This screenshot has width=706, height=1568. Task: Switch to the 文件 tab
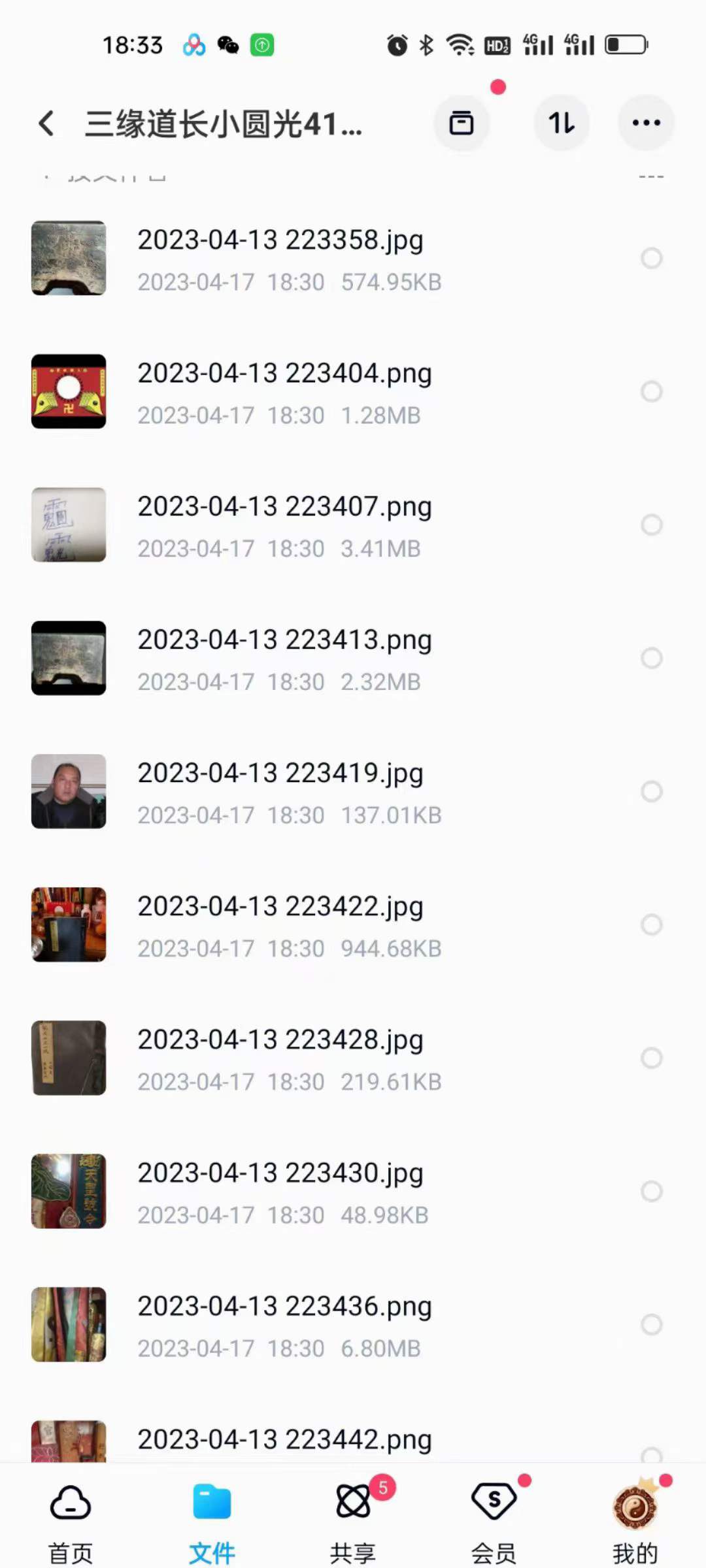click(212, 1517)
